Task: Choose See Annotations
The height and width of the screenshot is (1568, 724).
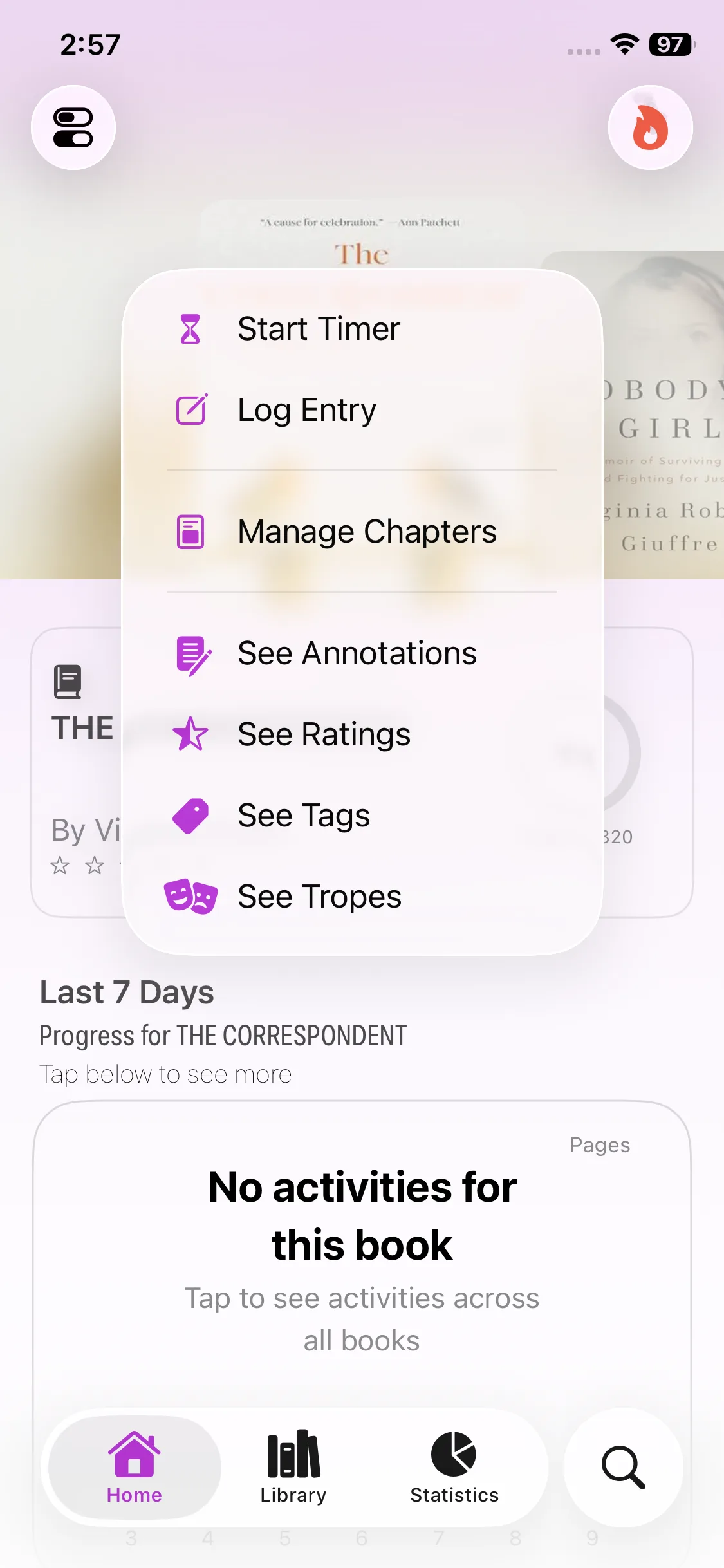Action: coord(357,653)
